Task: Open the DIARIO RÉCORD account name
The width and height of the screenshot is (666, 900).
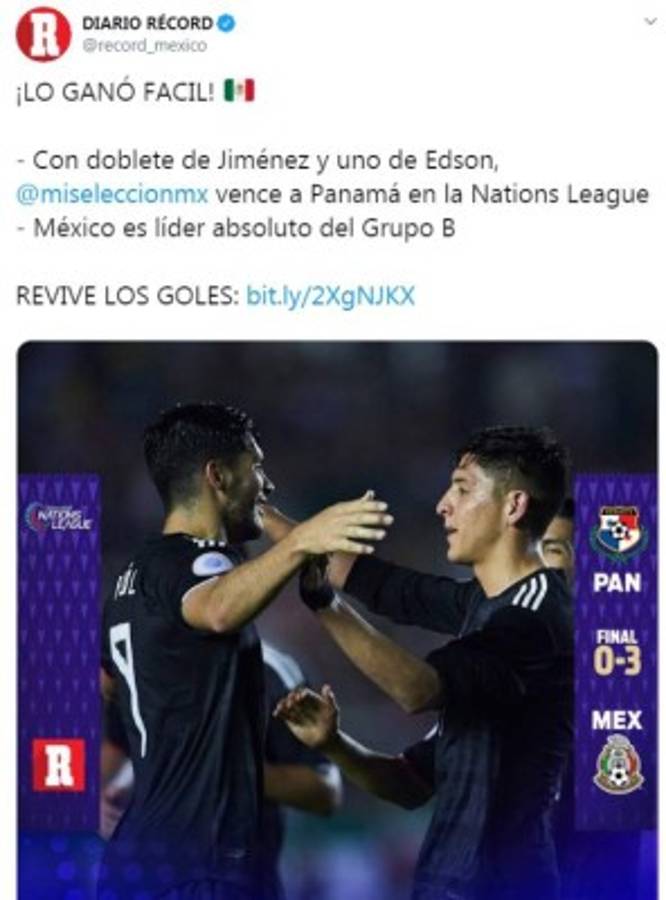Action: point(147,22)
